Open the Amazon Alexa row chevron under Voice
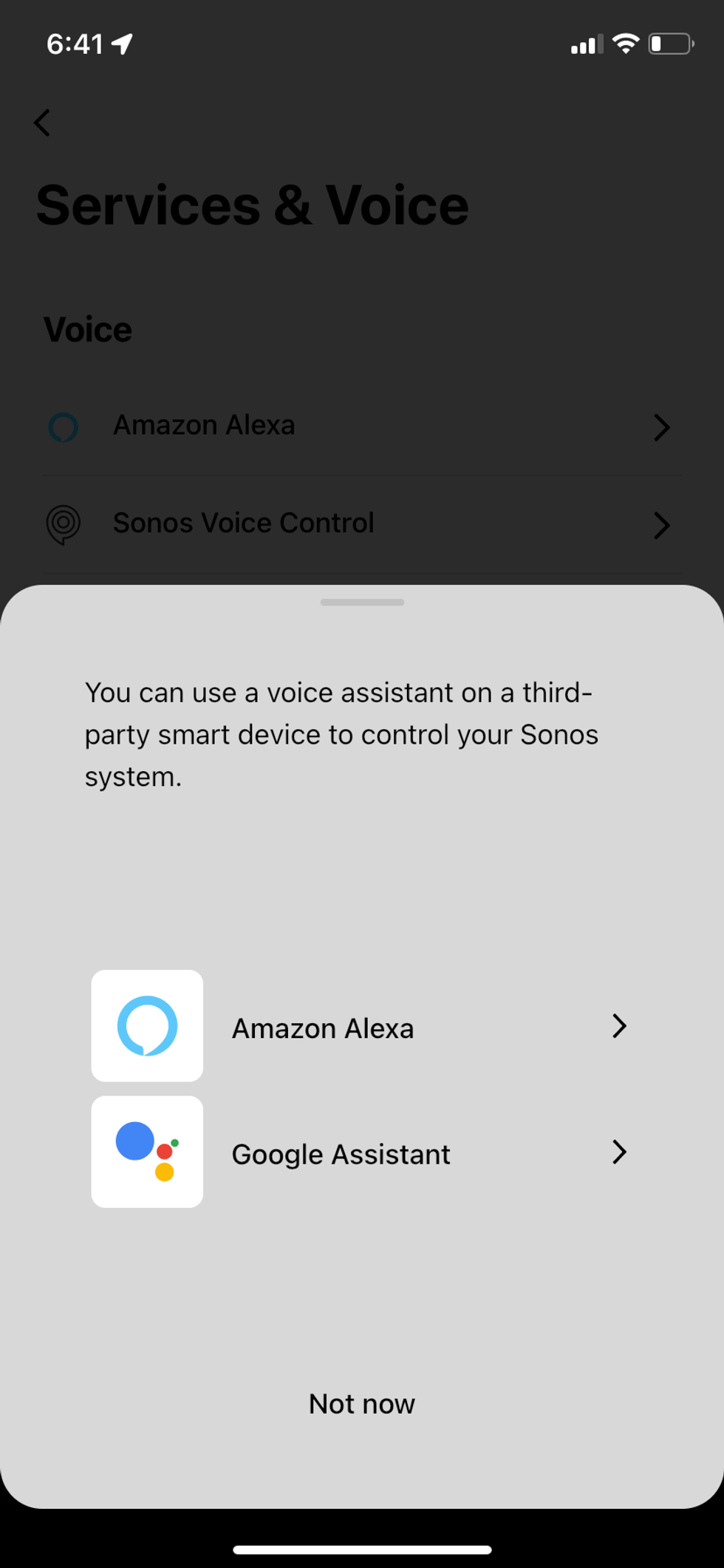This screenshot has height=1568, width=724. point(661,427)
